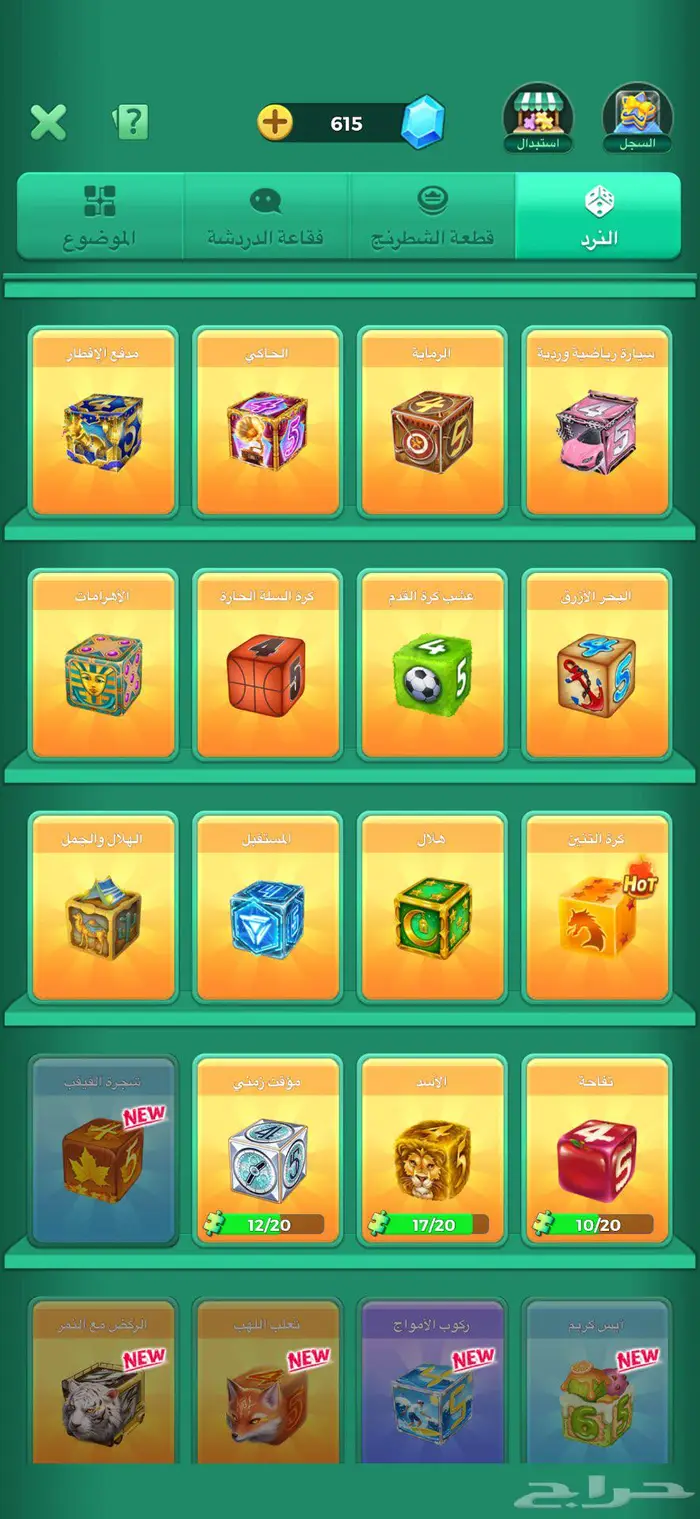
Task: Select the النرد dice tab
Action: 599,216
